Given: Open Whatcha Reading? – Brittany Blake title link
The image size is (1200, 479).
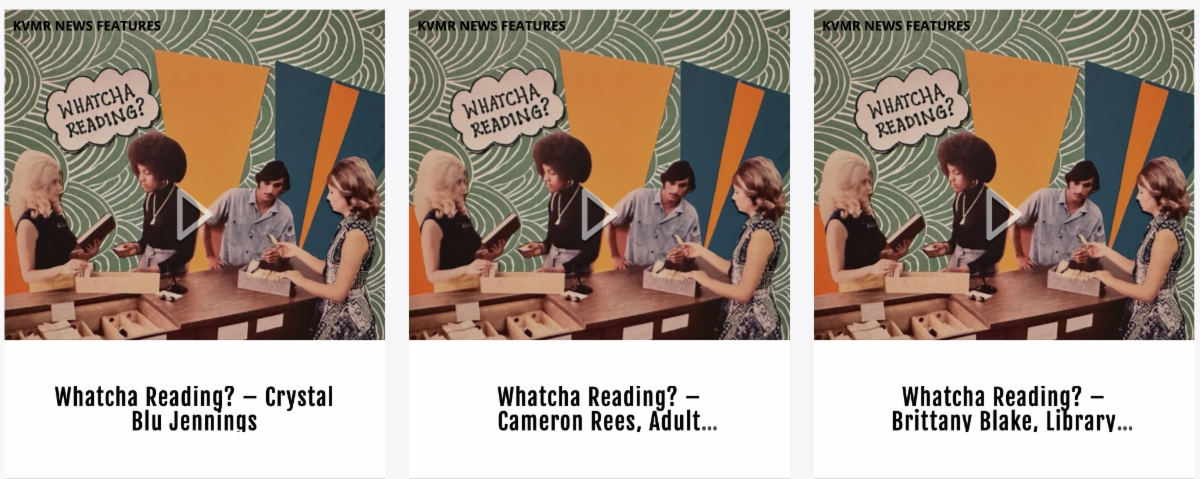Looking at the screenshot, I should pyautogui.click(x=1004, y=409).
